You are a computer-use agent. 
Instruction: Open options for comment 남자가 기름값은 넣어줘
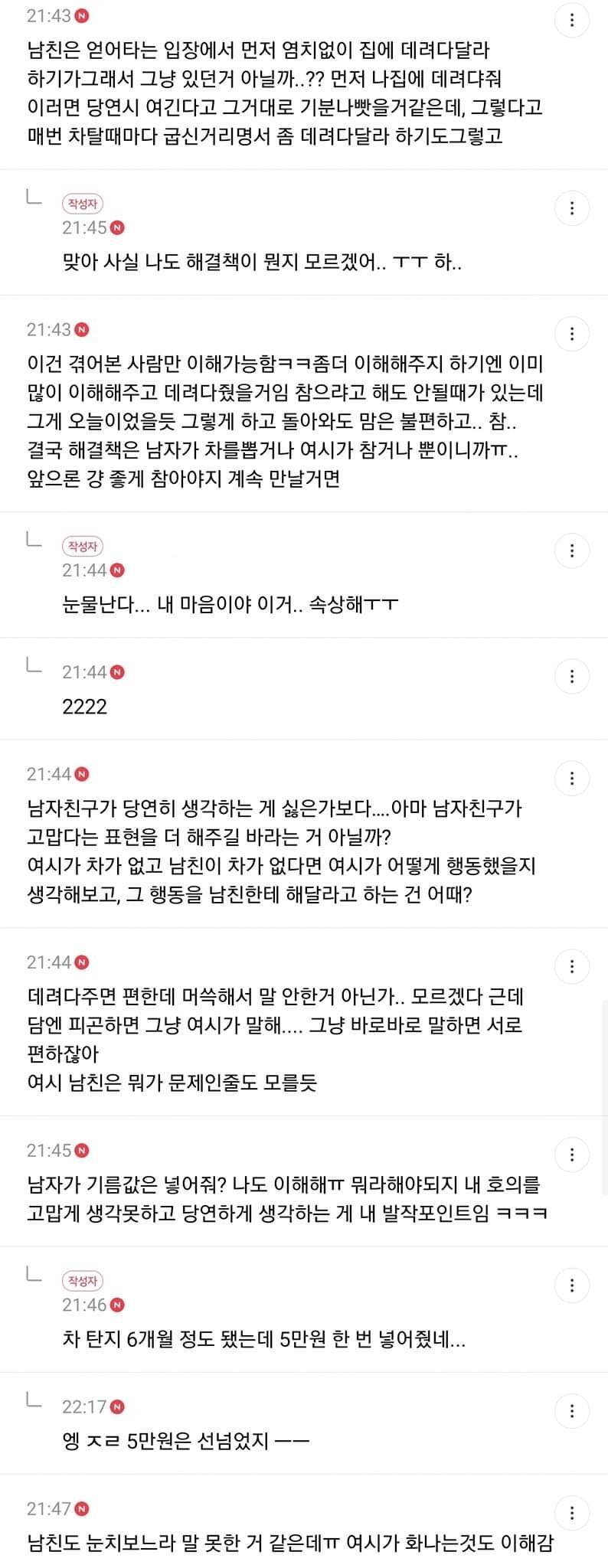point(572,1155)
